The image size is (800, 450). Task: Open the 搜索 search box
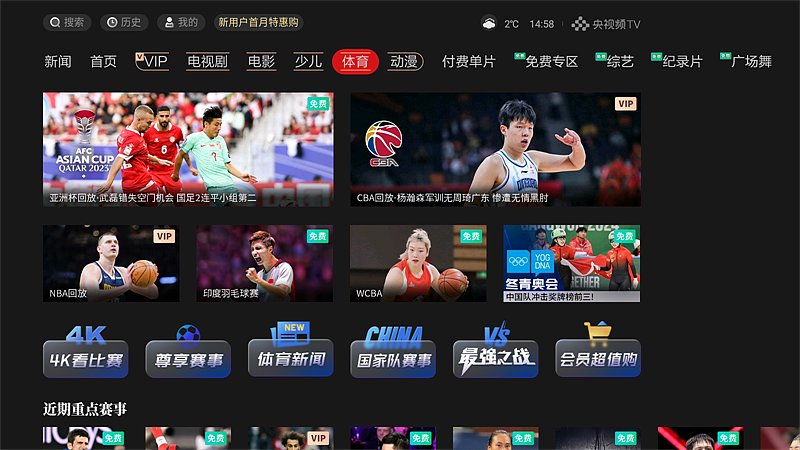(67, 22)
